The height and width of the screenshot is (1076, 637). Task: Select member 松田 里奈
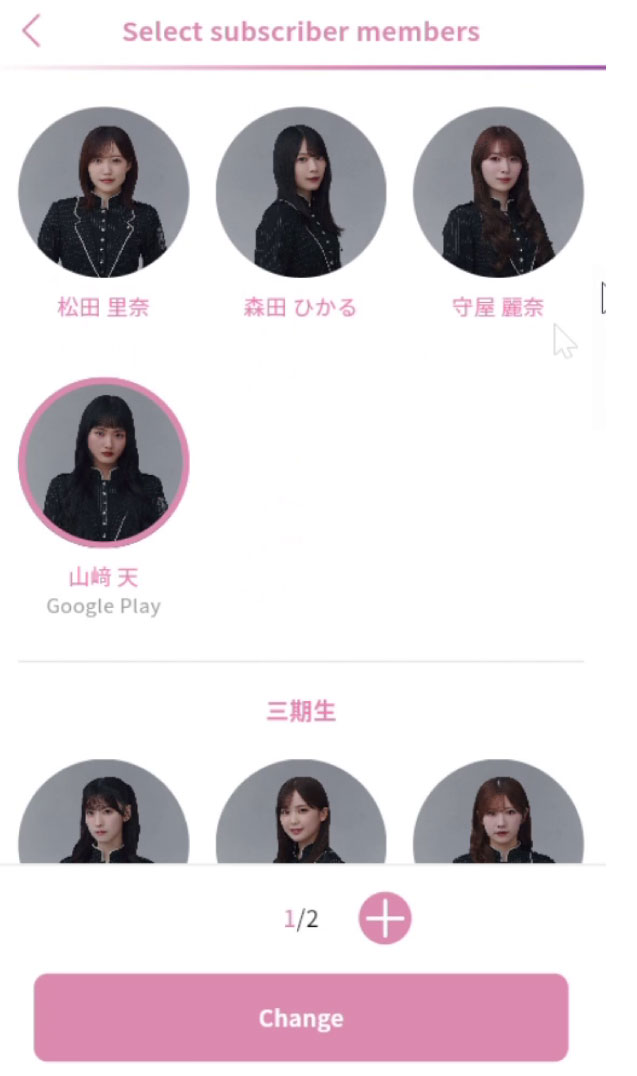click(103, 193)
